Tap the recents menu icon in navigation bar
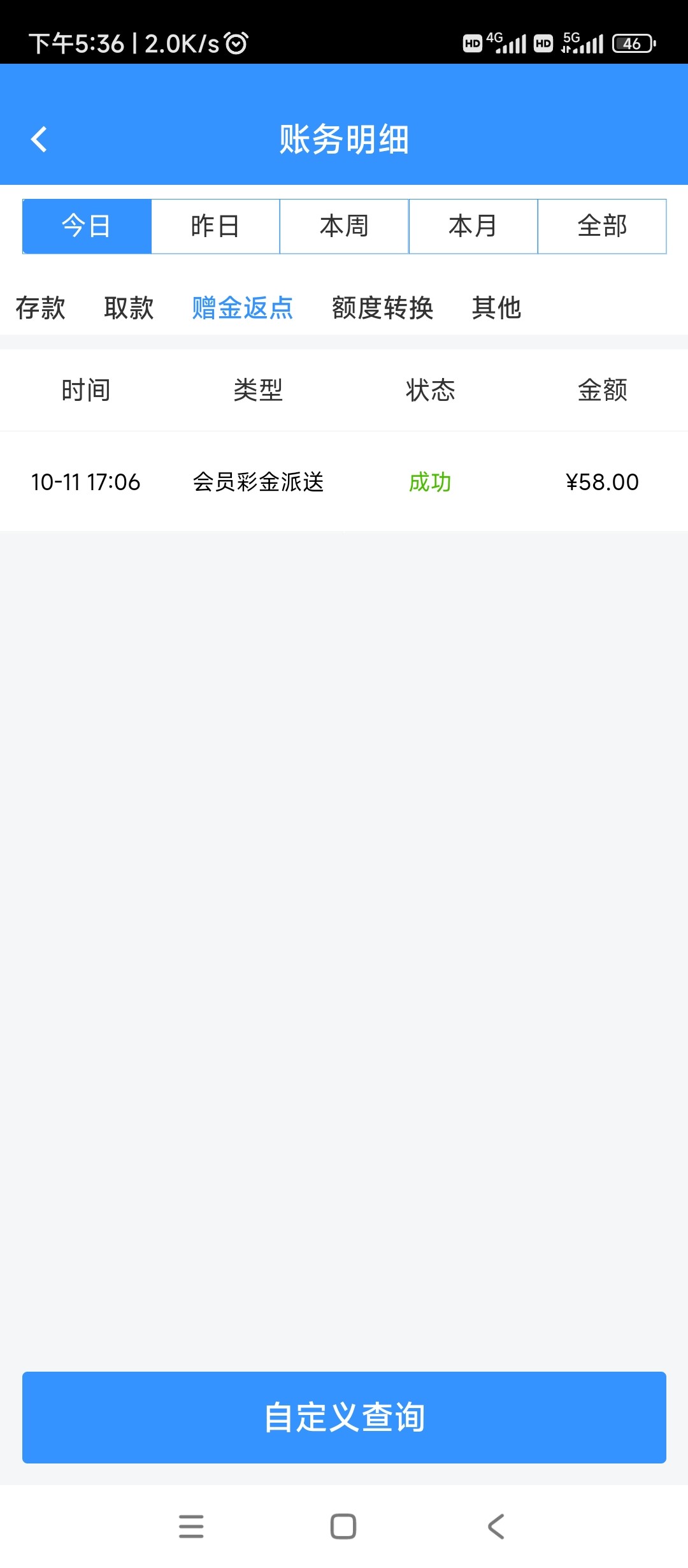The width and height of the screenshot is (688, 1568). tap(191, 1528)
